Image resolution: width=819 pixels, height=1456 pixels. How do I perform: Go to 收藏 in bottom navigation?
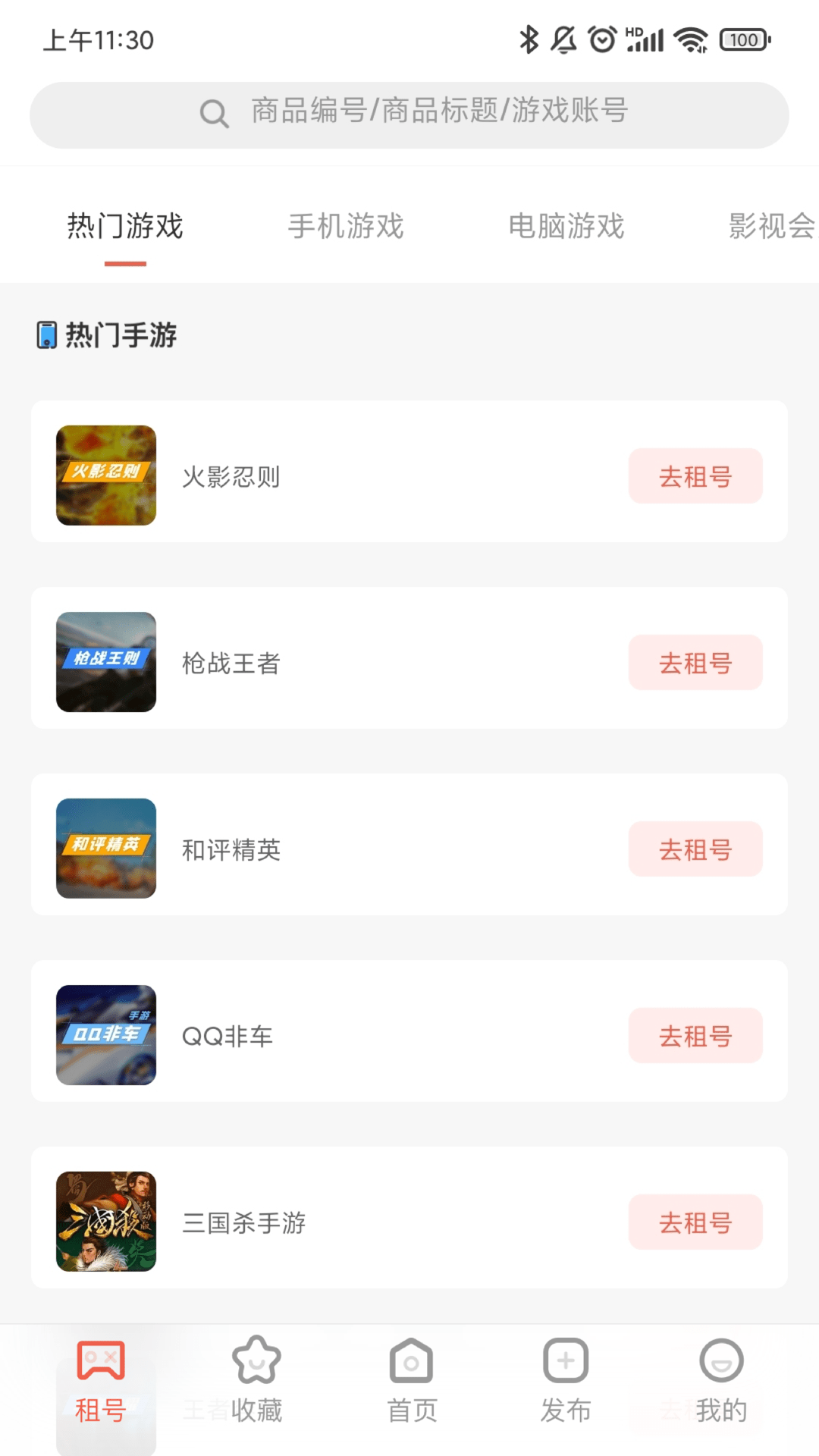pyautogui.click(x=256, y=1380)
